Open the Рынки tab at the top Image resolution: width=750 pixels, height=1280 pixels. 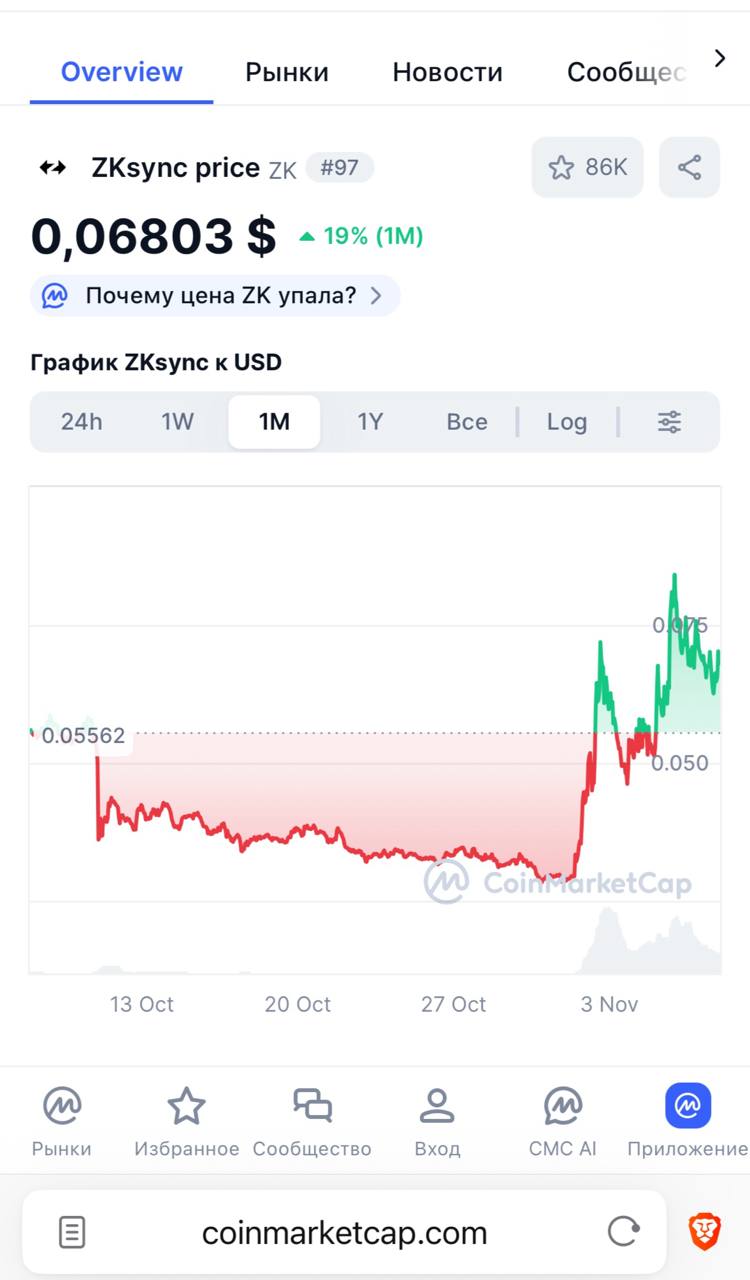[x=287, y=71]
